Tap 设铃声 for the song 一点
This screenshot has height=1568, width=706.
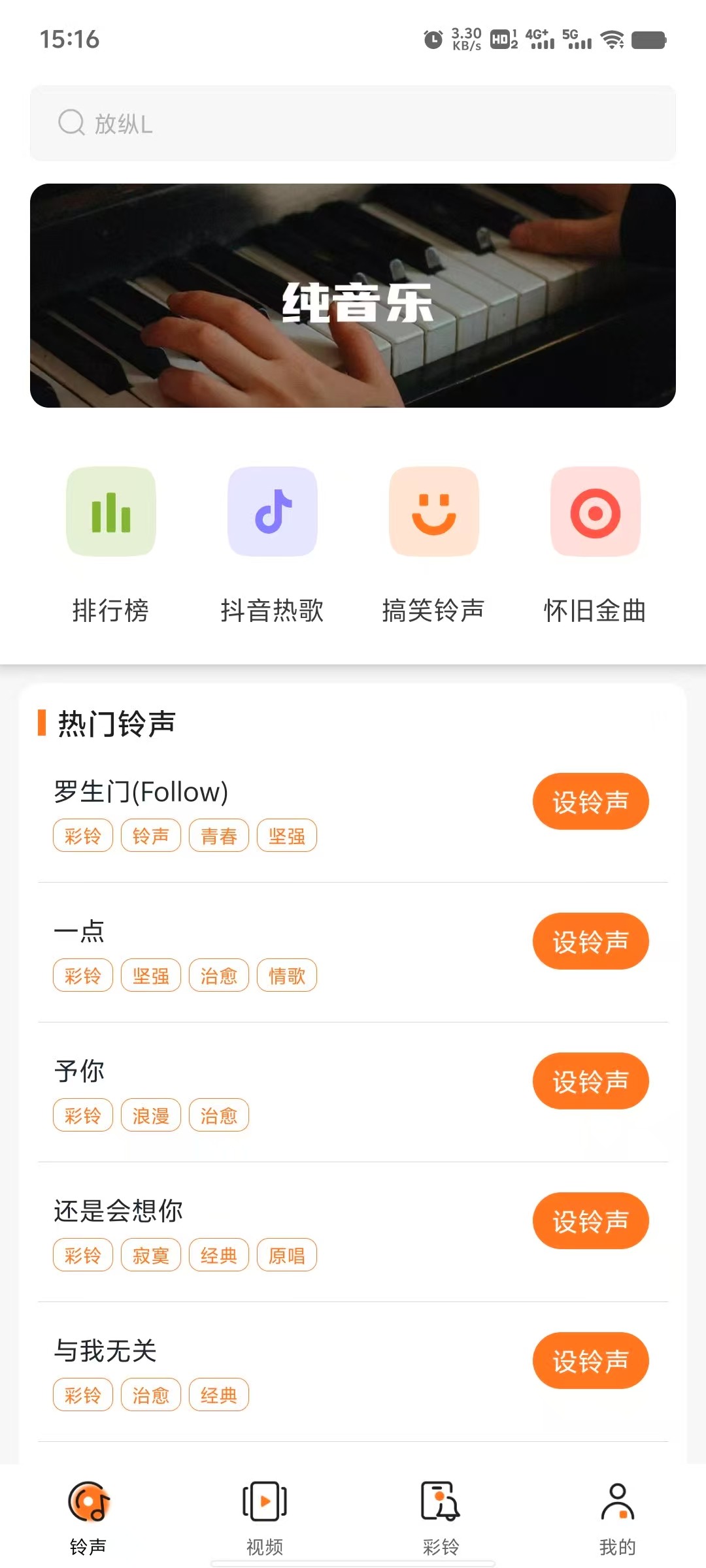coord(590,941)
